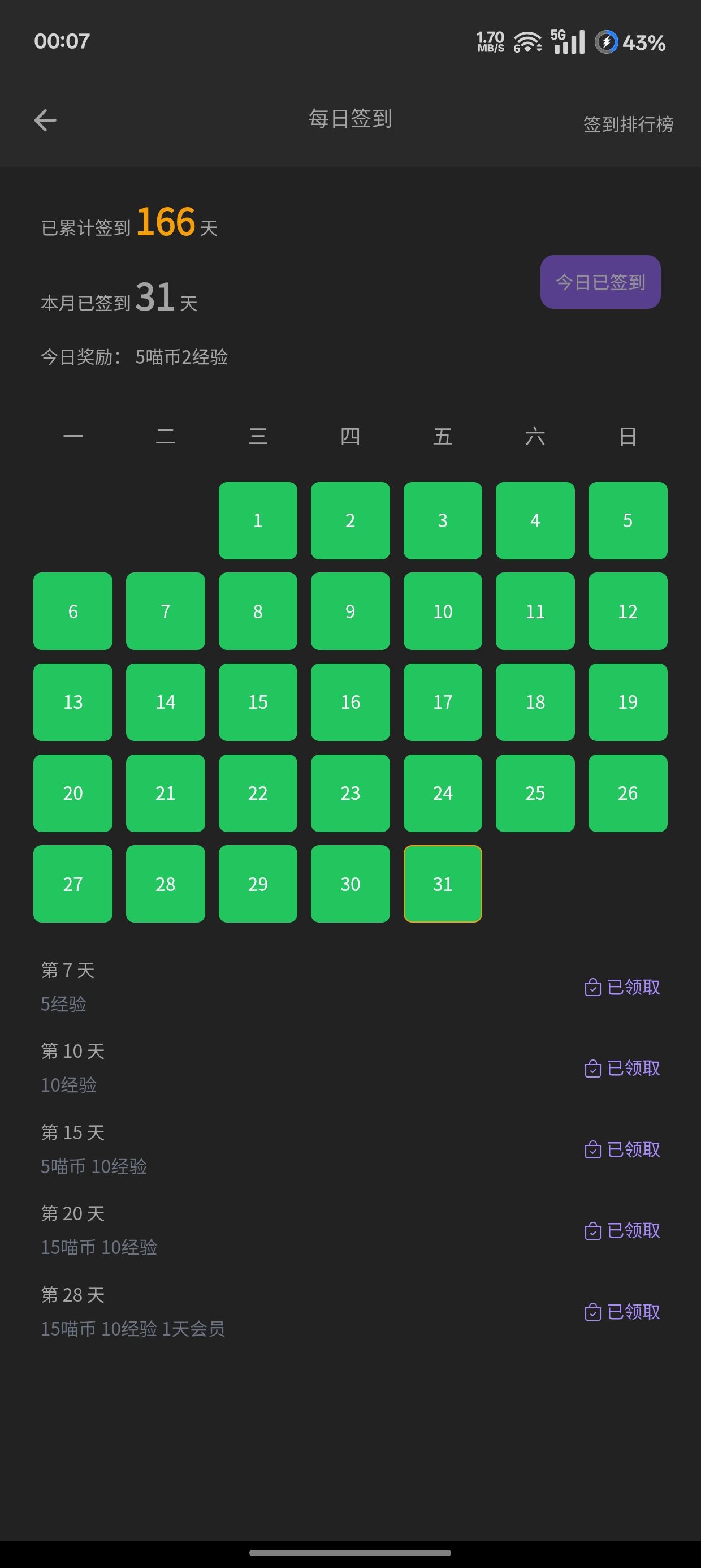701x1568 pixels.
Task: Go back from the daily sign-in page
Action: click(x=46, y=120)
